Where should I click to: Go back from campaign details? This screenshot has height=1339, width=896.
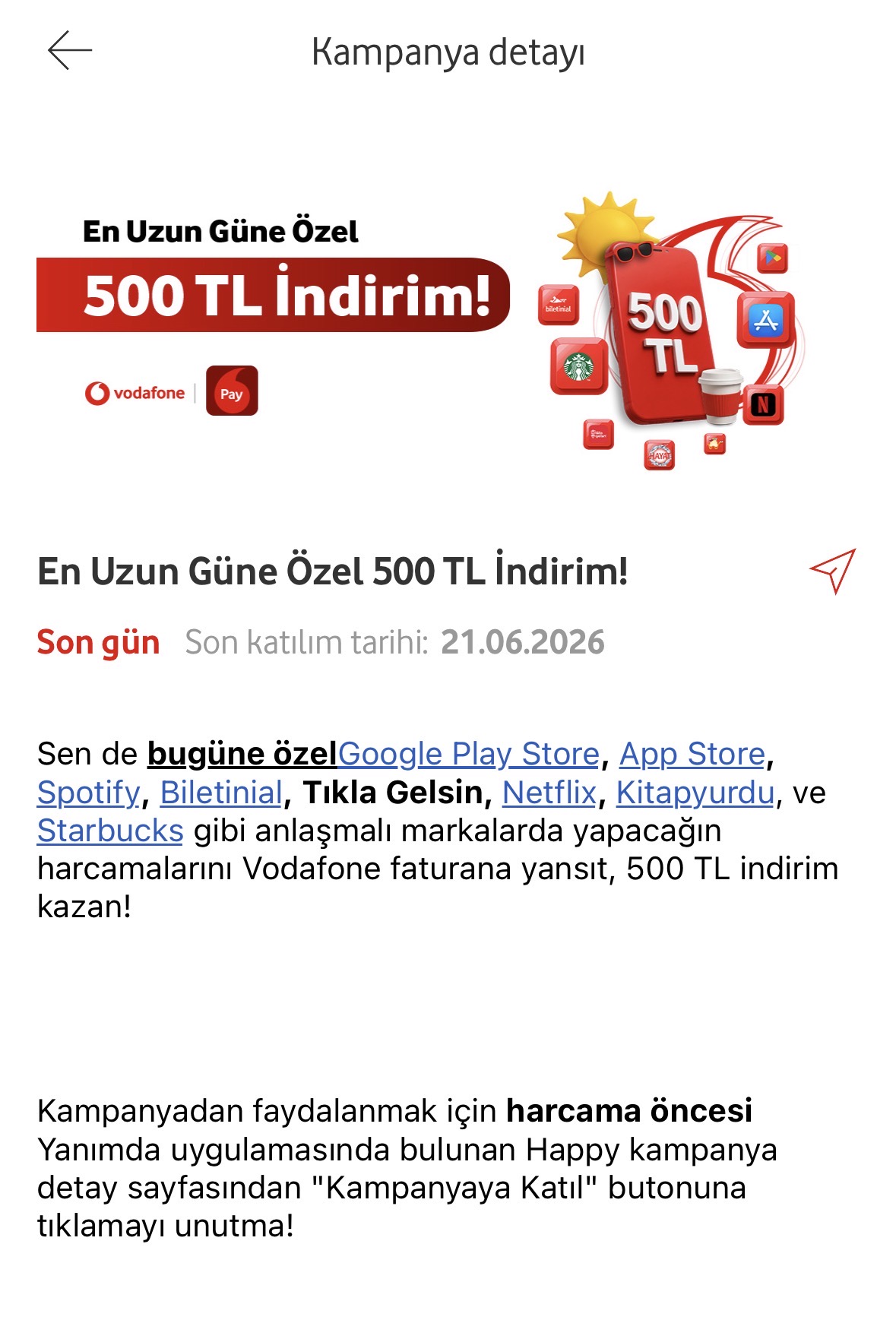70,51
